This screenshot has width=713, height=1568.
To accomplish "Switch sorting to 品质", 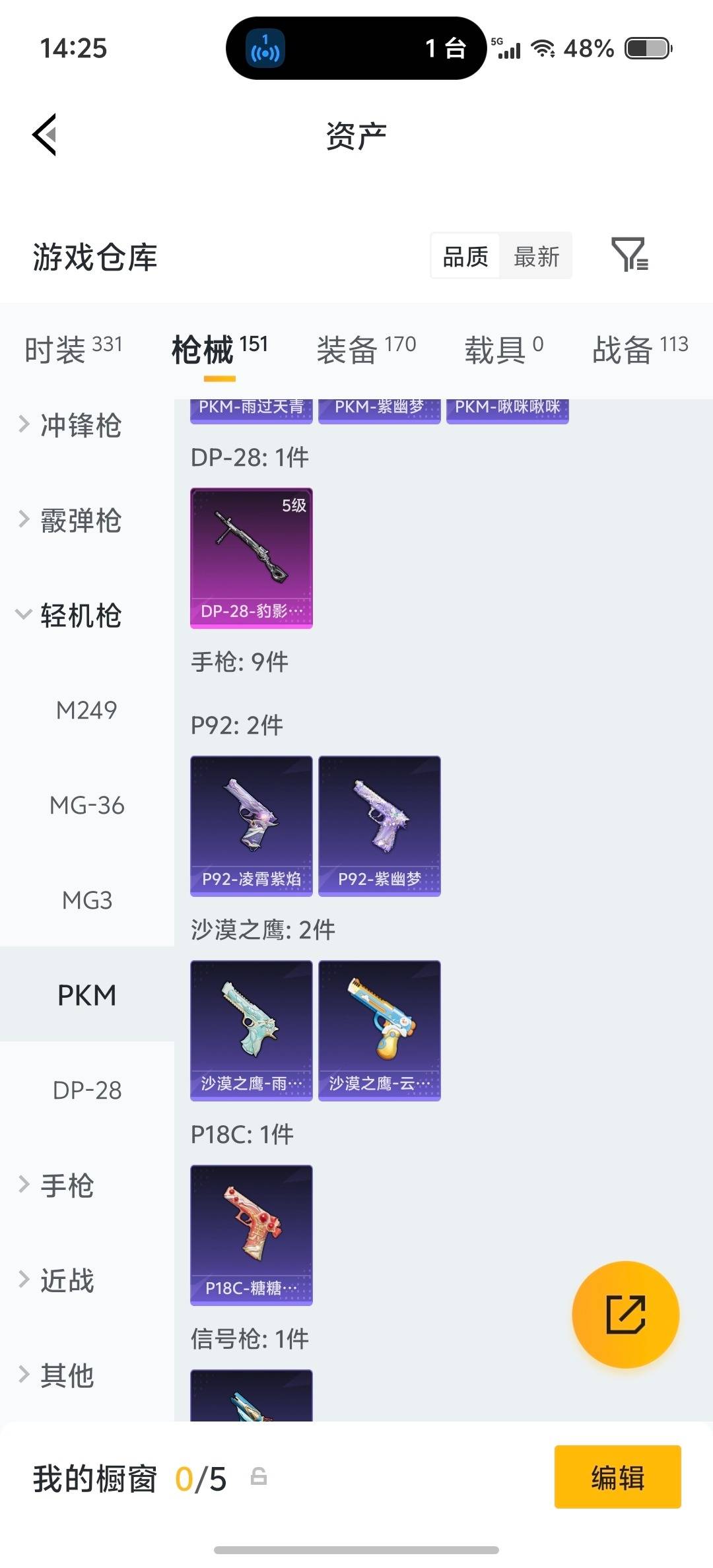I will 464,256.
